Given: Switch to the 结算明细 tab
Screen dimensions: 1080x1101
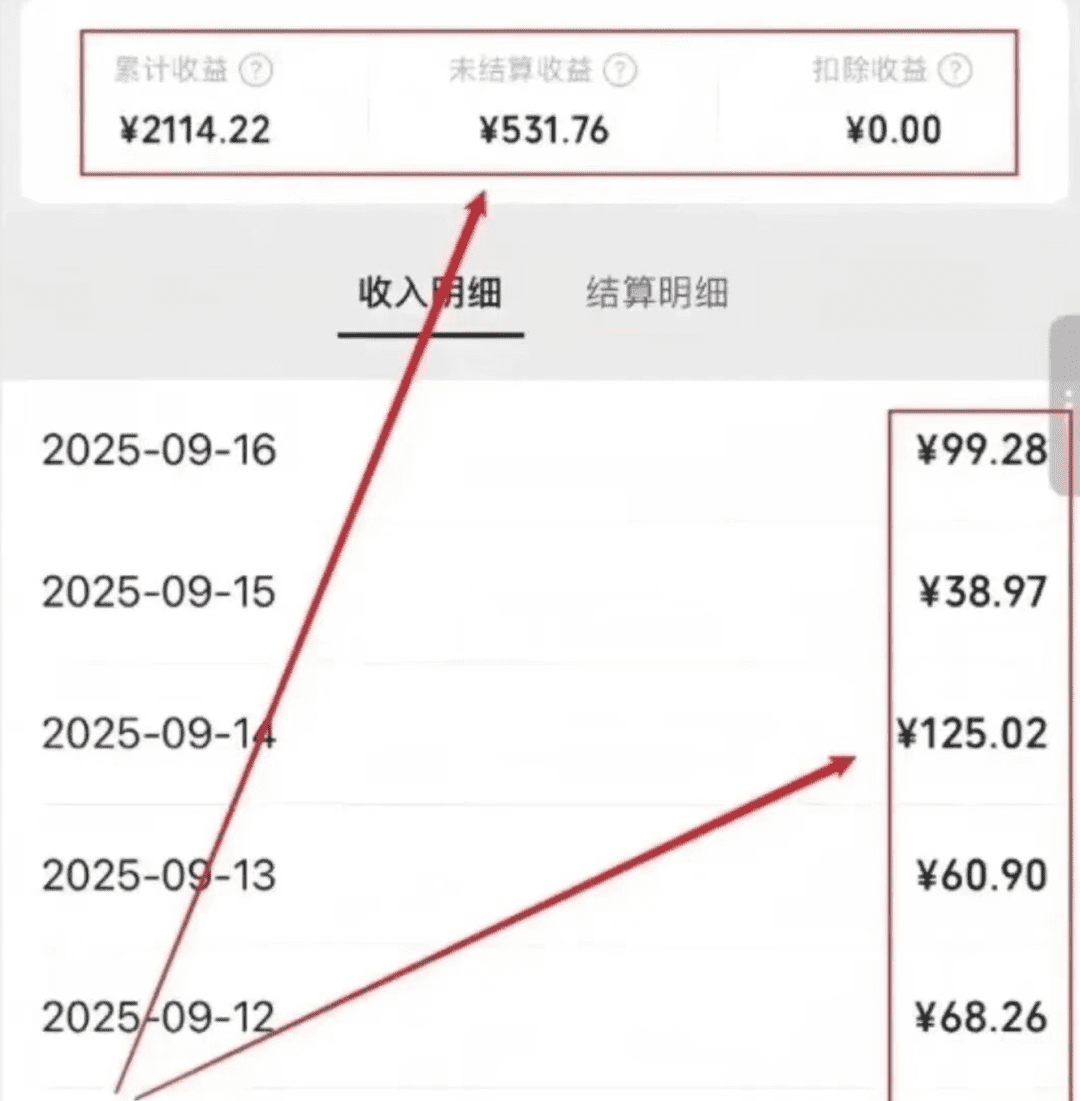Looking at the screenshot, I should pyautogui.click(x=660, y=292).
